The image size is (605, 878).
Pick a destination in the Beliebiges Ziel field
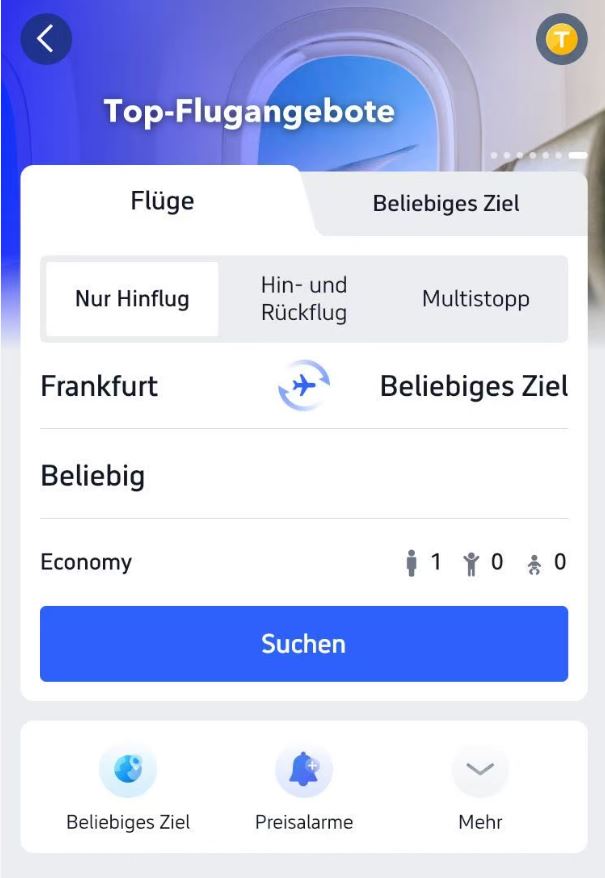click(473, 386)
